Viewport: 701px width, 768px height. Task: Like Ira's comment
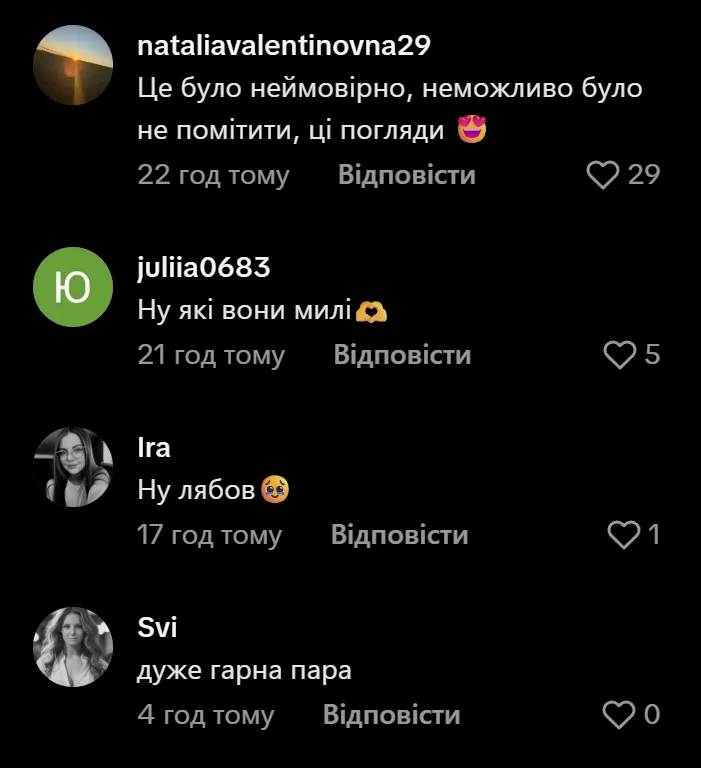623,535
